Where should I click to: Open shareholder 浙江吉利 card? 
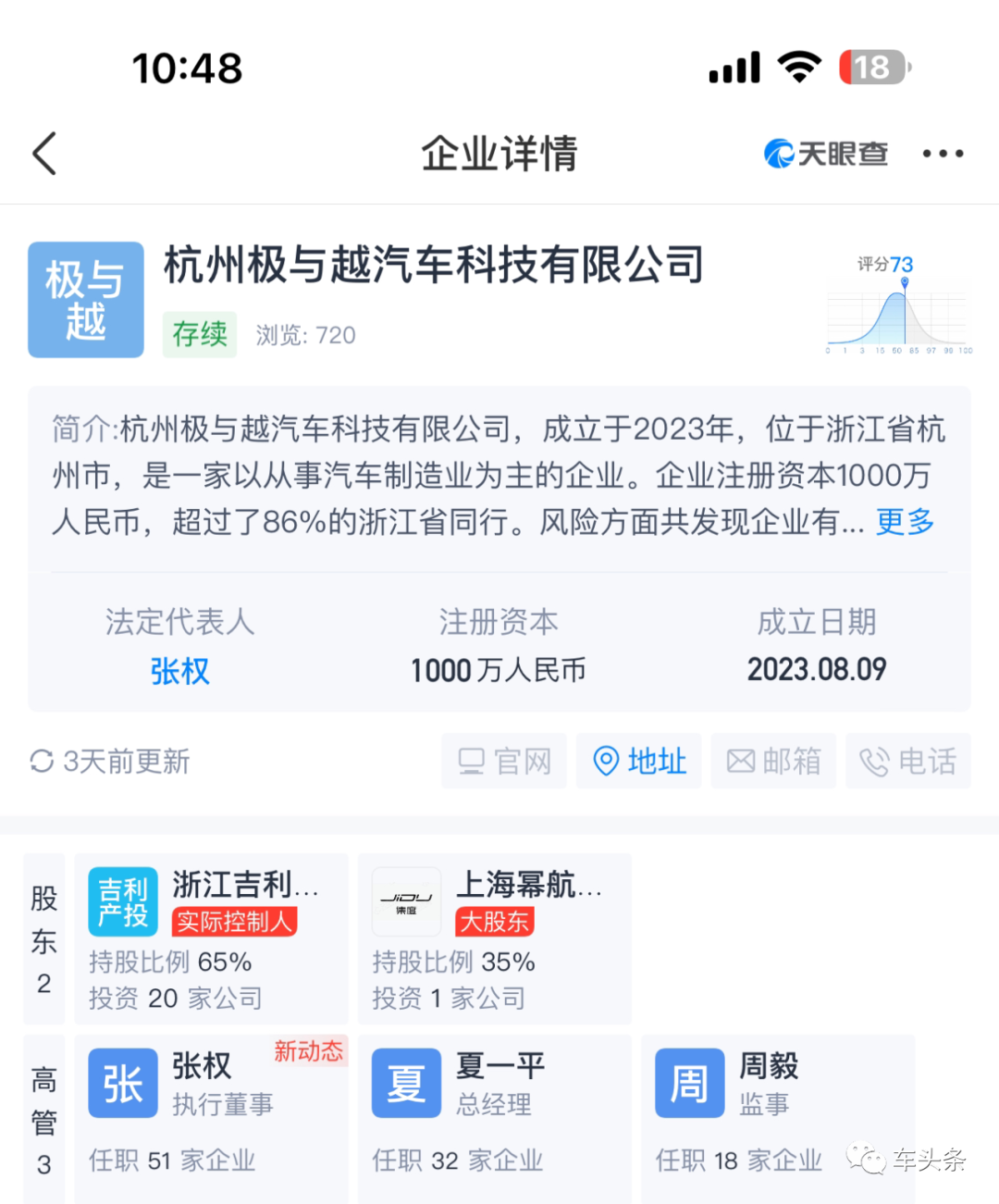(x=211, y=938)
